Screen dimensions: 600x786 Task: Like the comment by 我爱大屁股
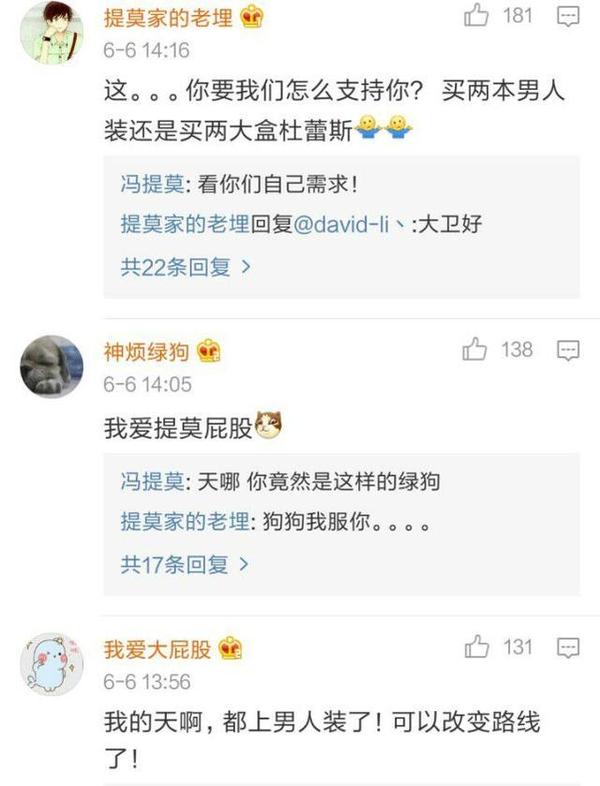coord(477,647)
